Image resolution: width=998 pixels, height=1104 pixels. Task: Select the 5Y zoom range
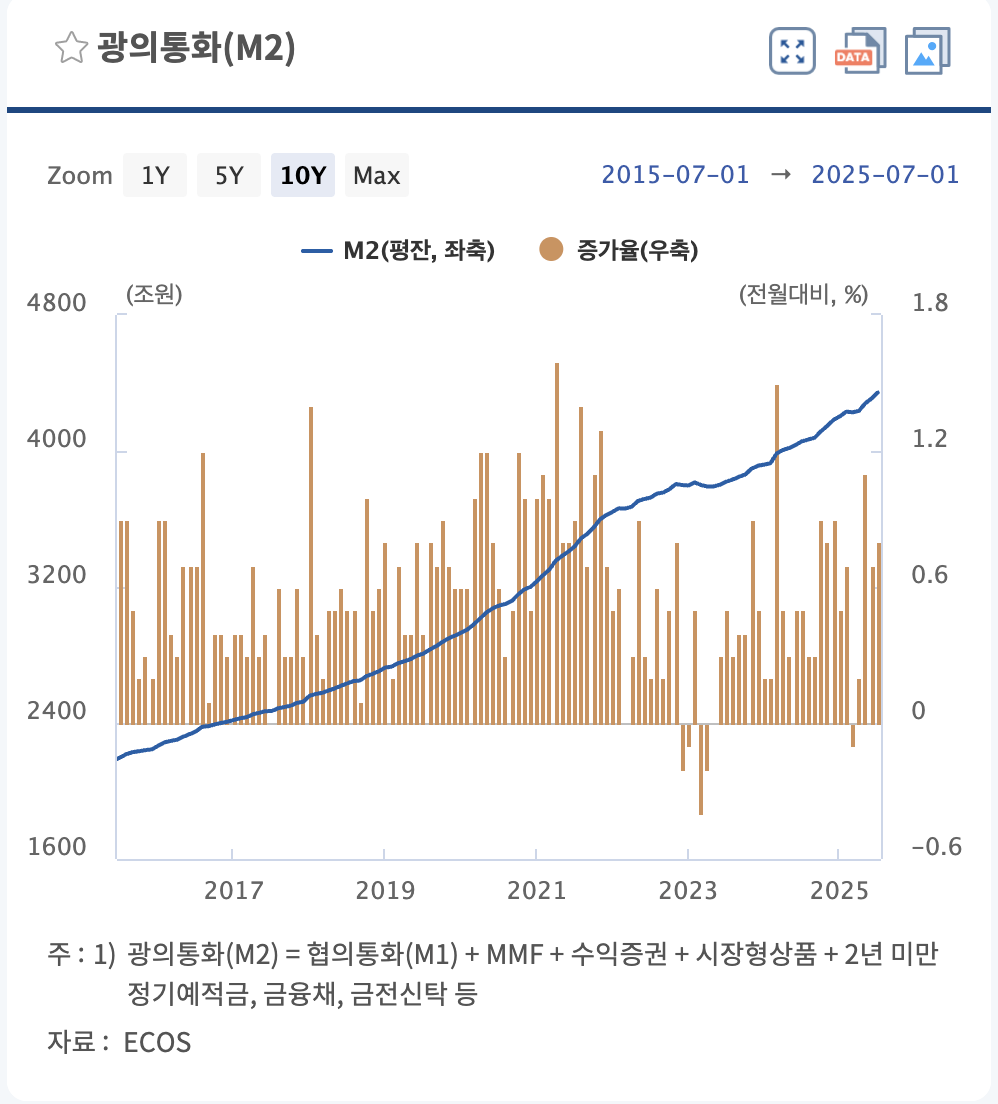pos(228,174)
